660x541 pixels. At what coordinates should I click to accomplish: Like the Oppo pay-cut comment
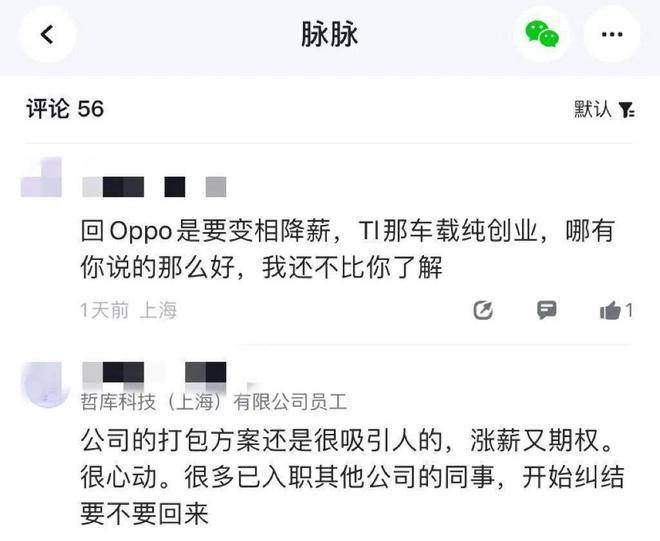coord(610,311)
